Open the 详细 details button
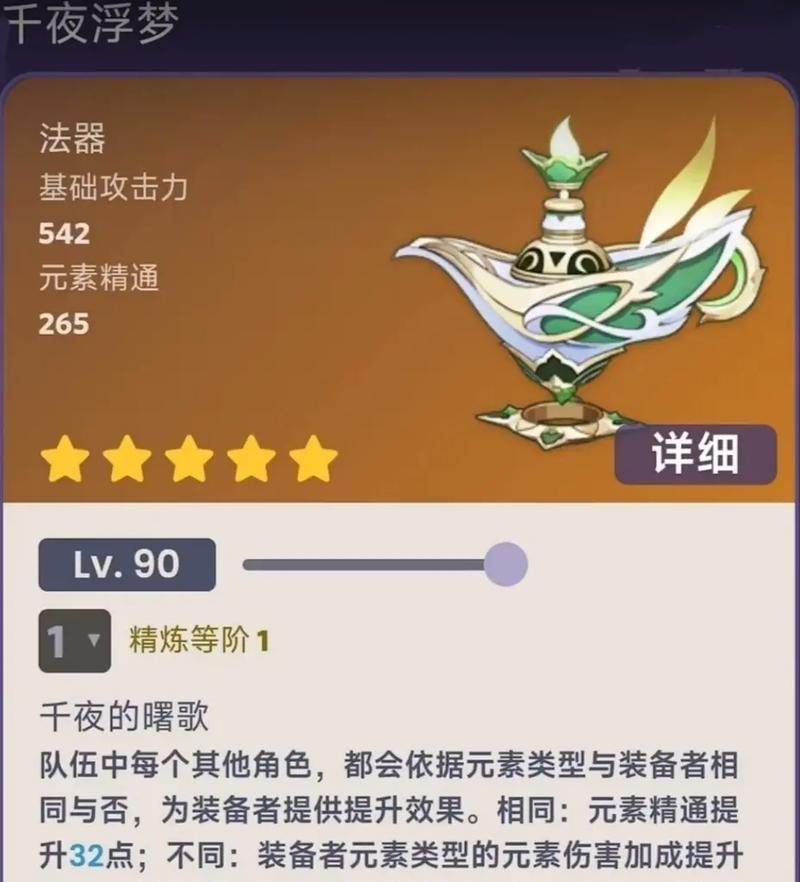 pos(695,455)
